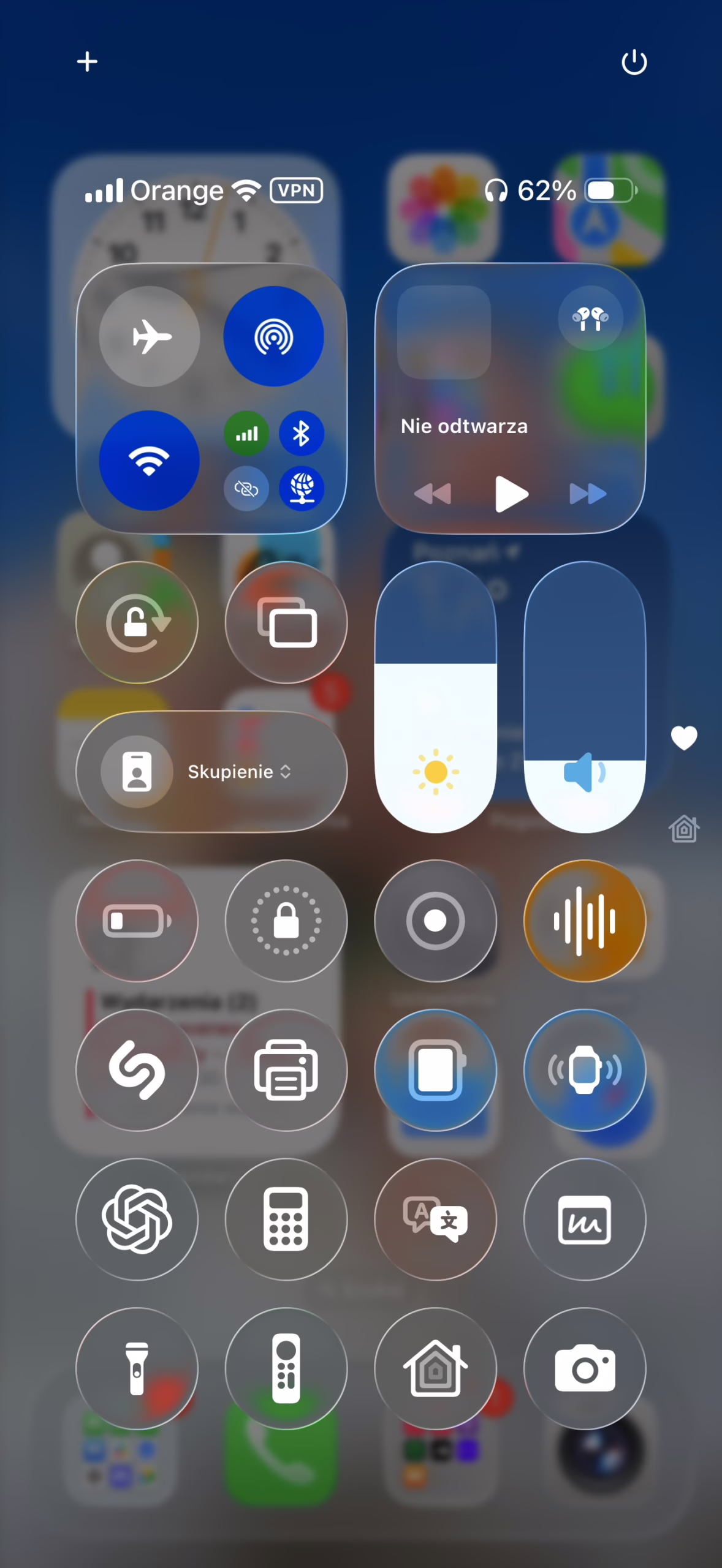The height and width of the screenshot is (1568, 722).
Task: Recognize music with Shazam
Action: 137,1070
